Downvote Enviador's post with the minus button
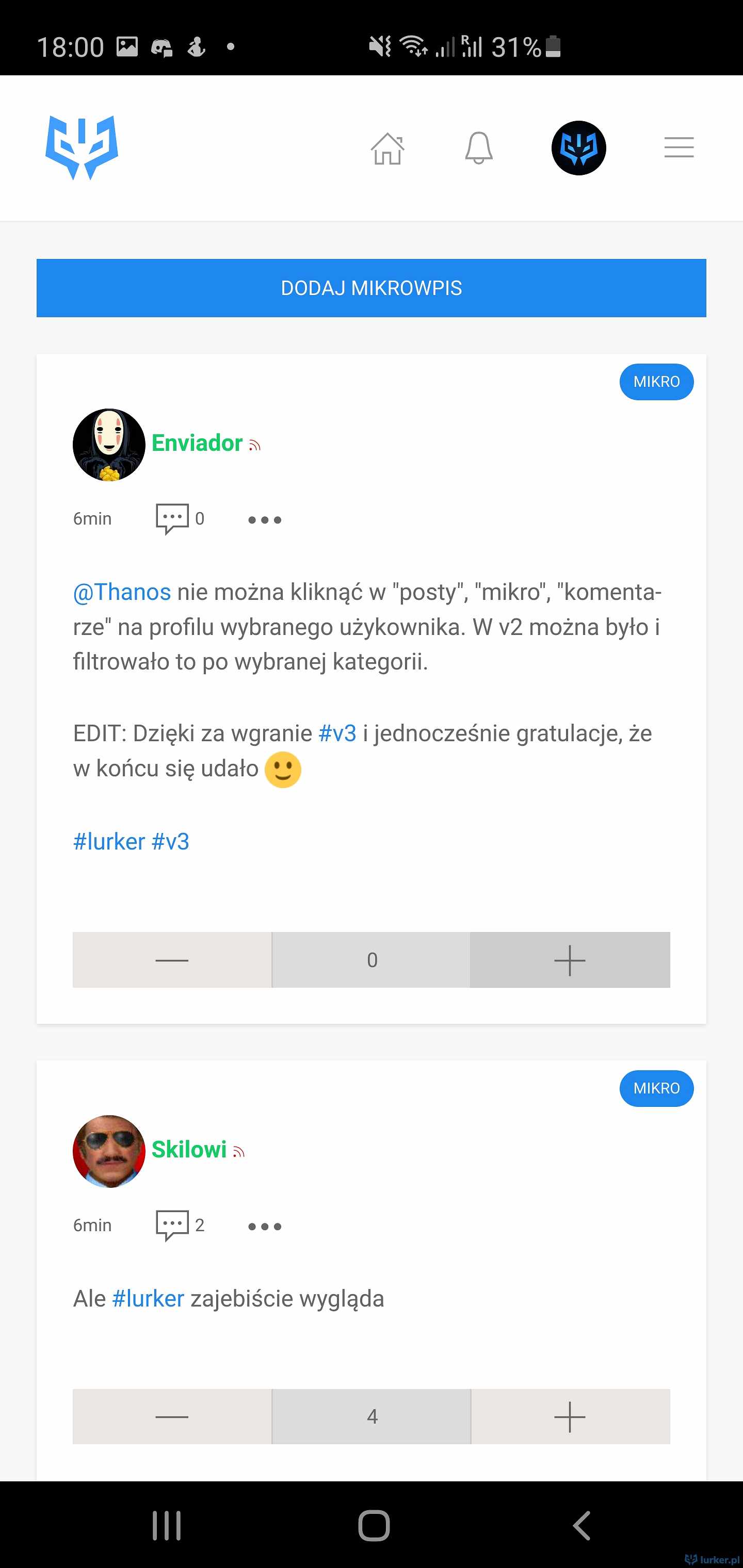The height and width of the screenshot is (1568, 743). click(172, 960)
